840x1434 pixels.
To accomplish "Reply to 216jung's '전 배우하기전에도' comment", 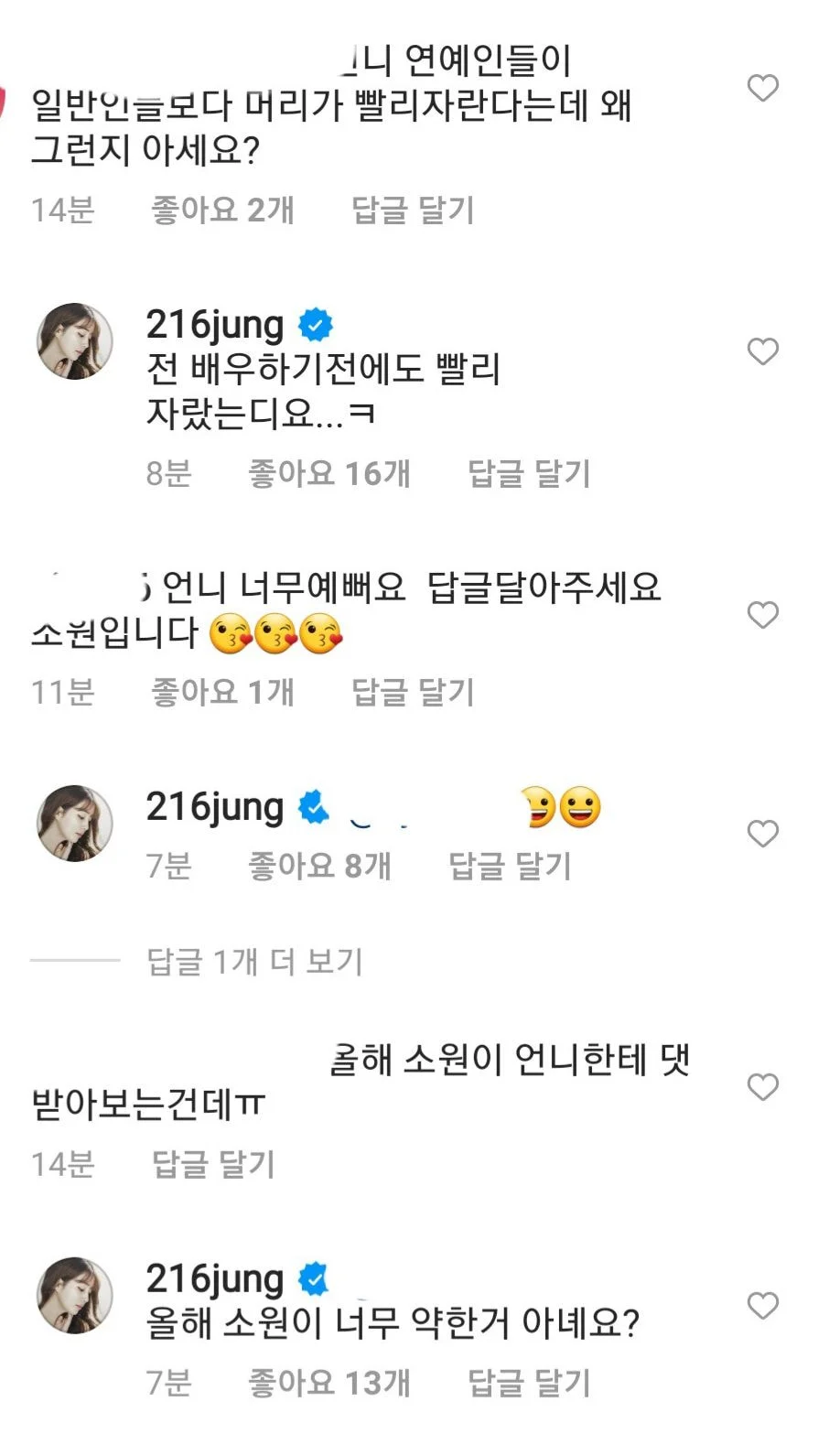I will [x=528, y=473].
